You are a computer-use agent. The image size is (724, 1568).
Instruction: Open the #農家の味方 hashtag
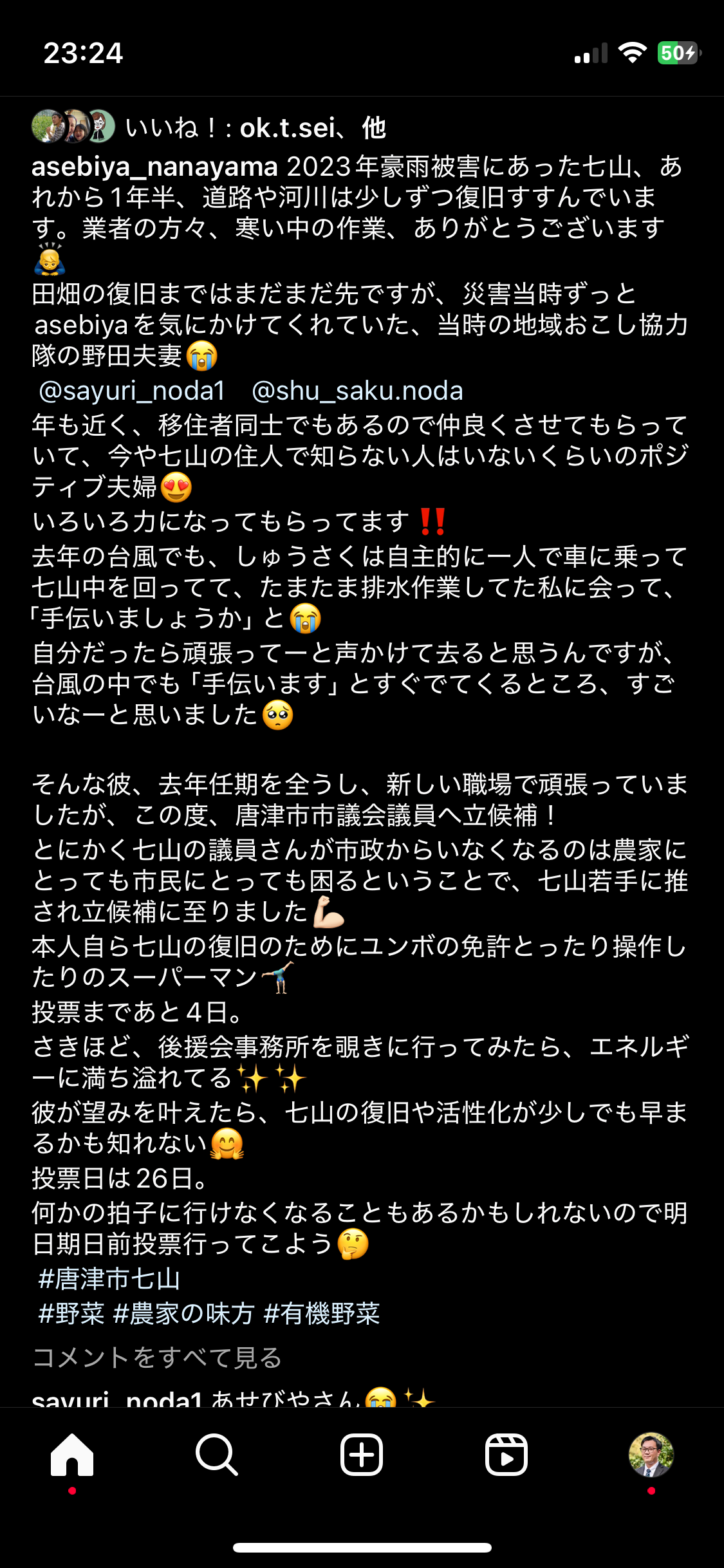[x=183, y=1314]
